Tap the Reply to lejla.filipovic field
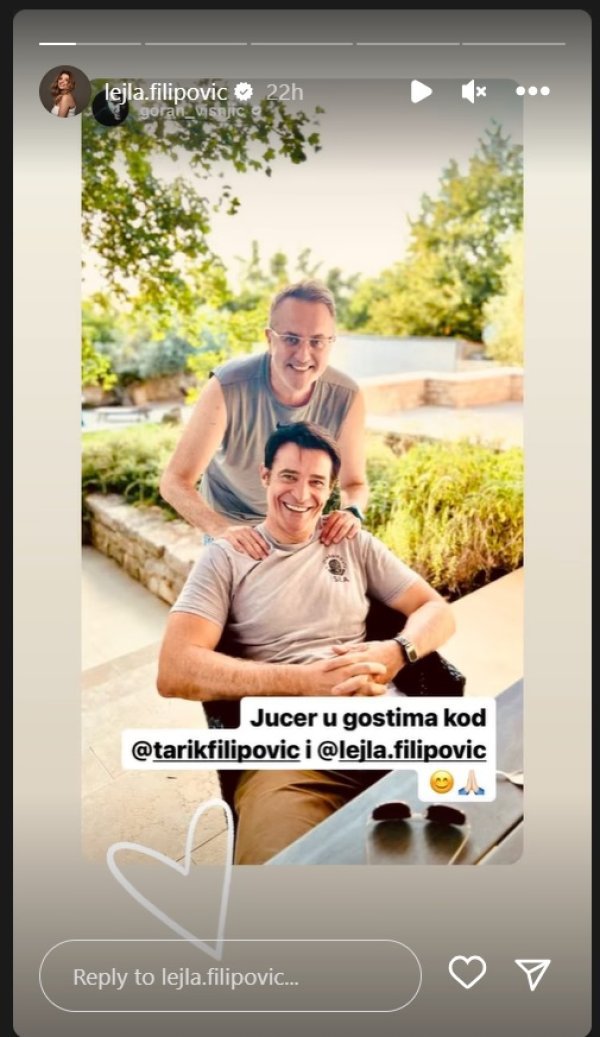Screen dimensions: 600x1037 click(x=230, y=976)
